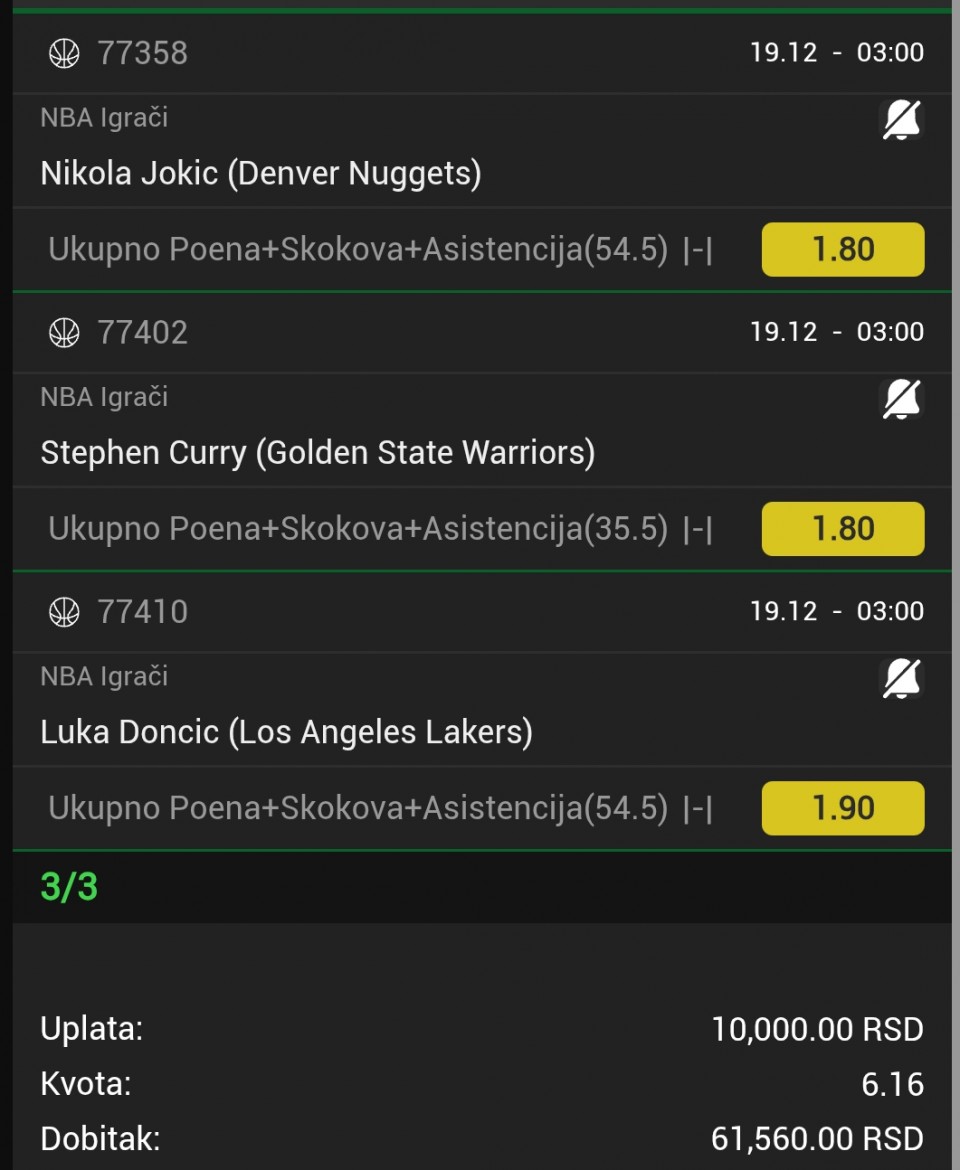Screen dimensions: 960x1170
Task: Toggle notification bell for Luka Doncic bet
Action: tap(901, 679)
